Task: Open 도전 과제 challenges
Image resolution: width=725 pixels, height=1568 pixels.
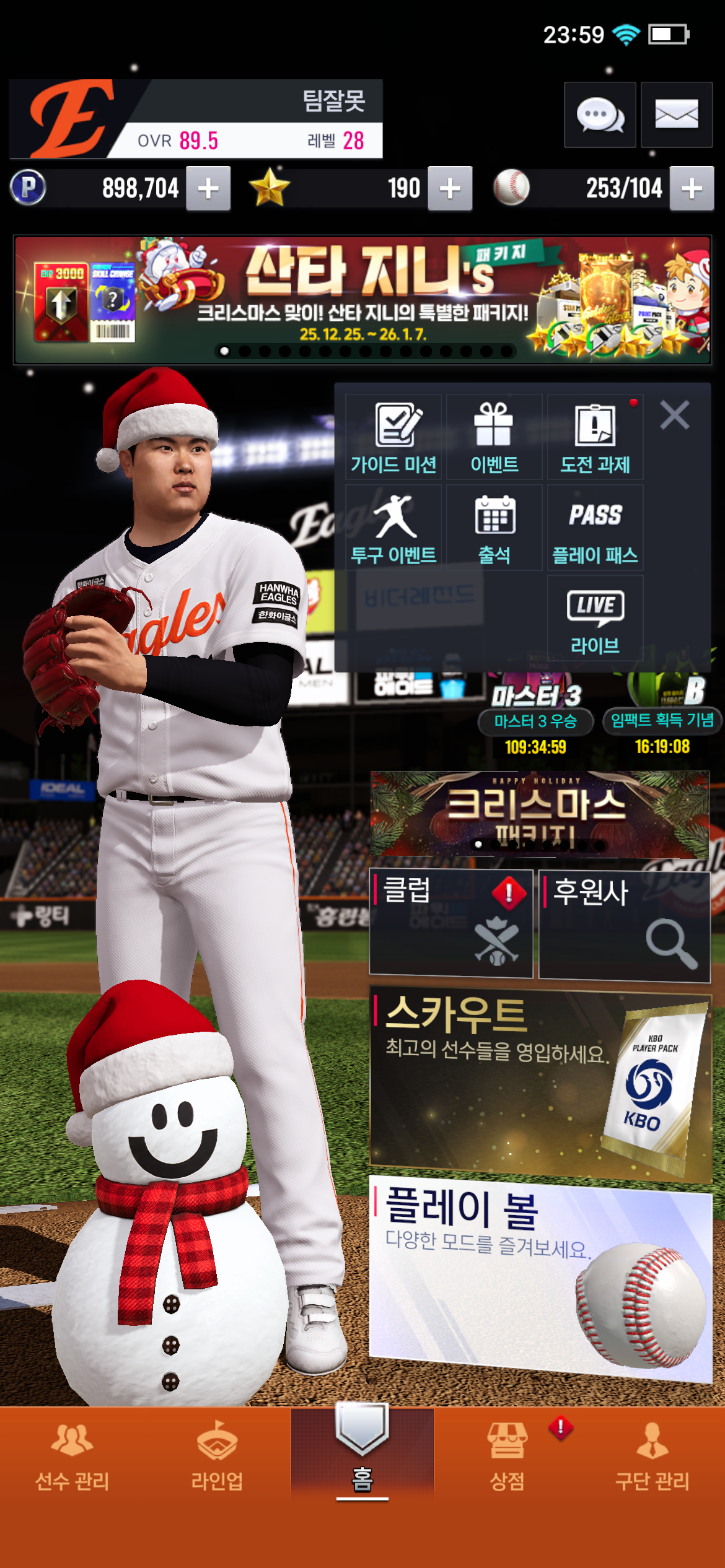Action: [x=595, y=437]
